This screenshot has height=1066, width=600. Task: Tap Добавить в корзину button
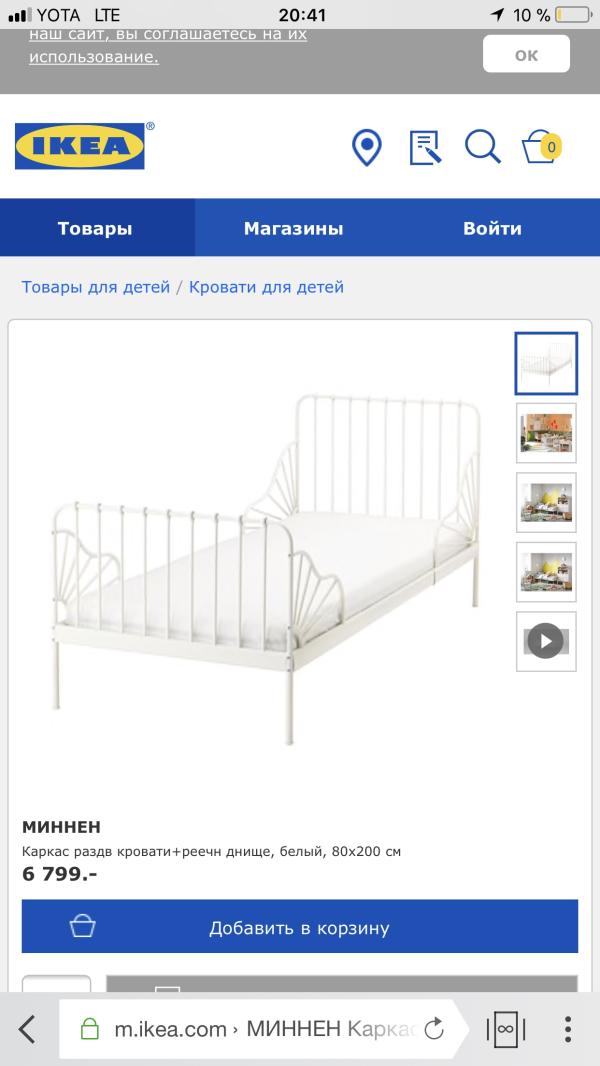tap(299, 927)
